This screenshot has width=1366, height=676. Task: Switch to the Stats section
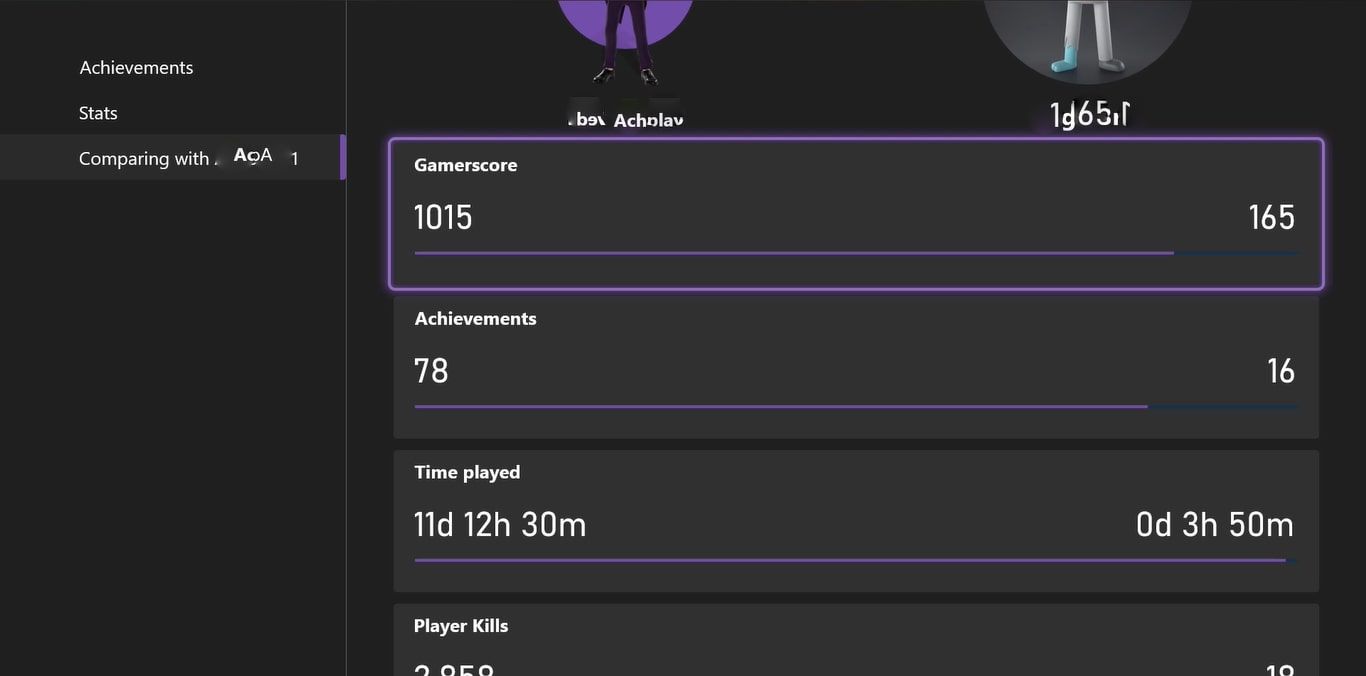pyautogui.click(x=98, y=113)
